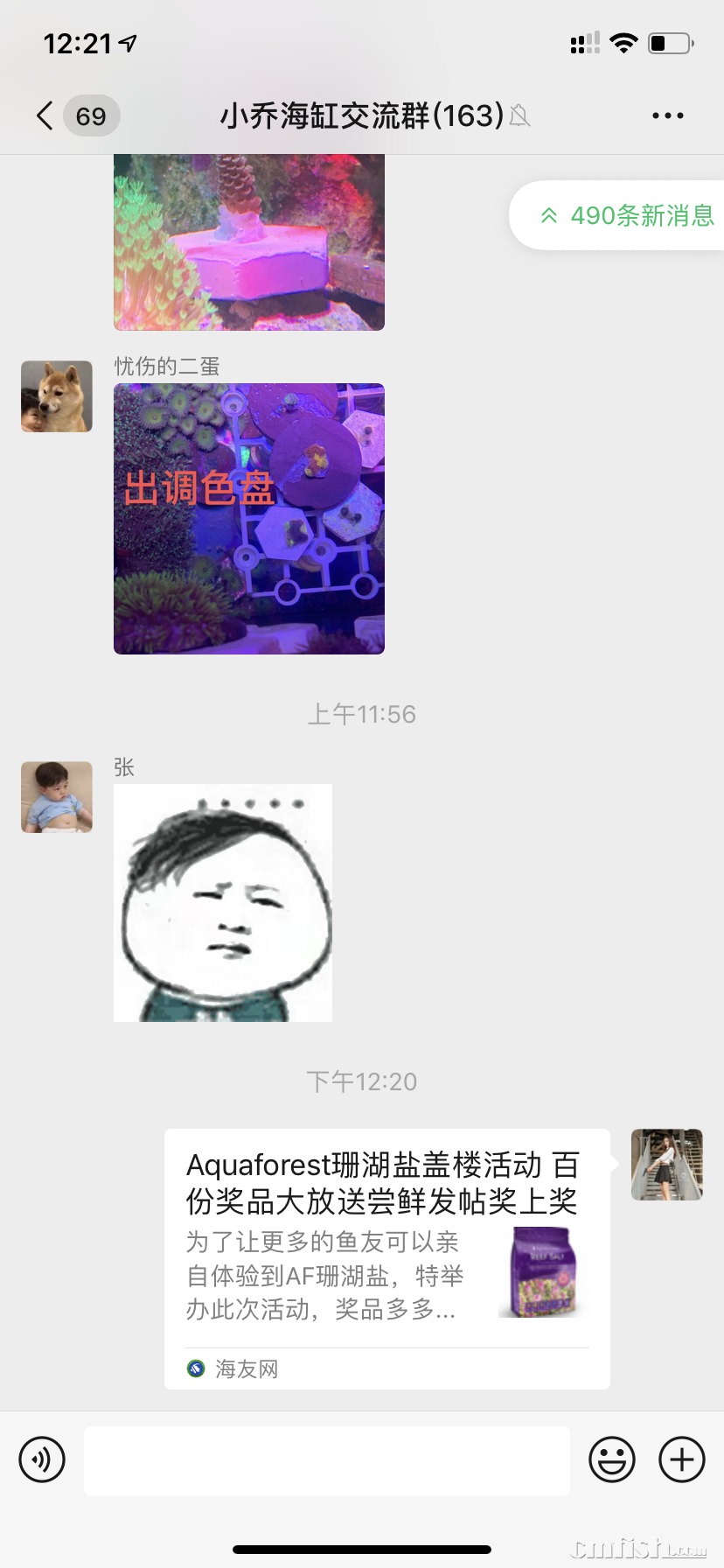Open my own avatar profile

click(x=667, y=1165)
